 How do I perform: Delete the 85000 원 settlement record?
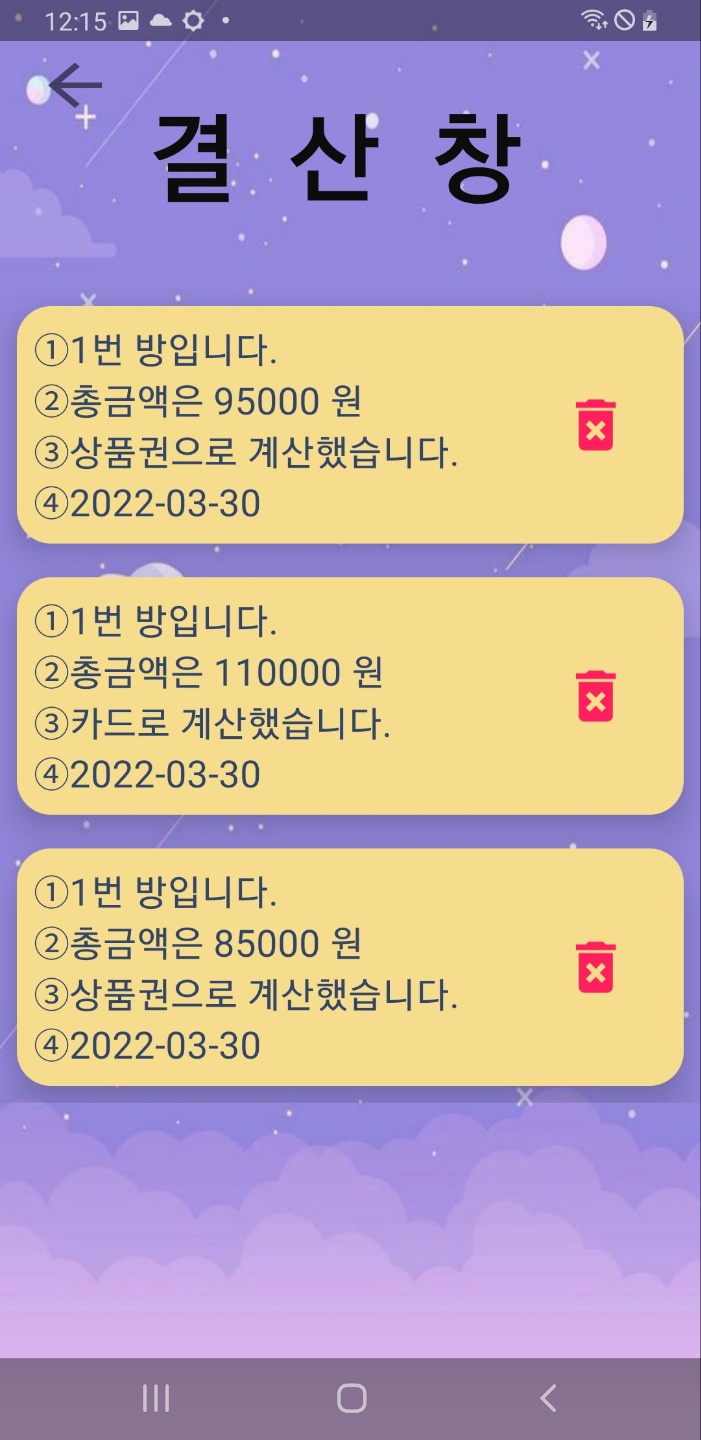(x=595, y=967)
